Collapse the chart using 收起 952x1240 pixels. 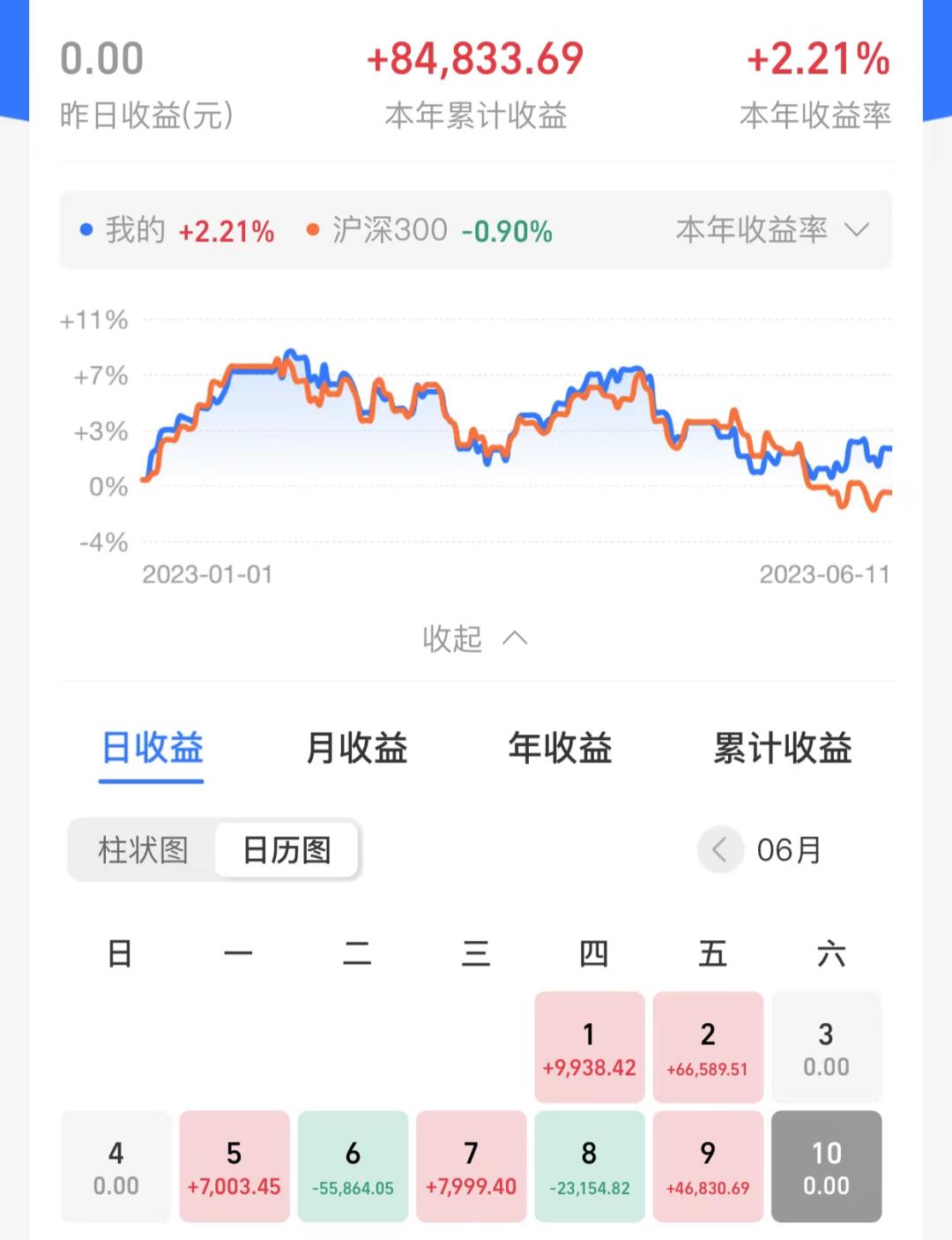476,639
